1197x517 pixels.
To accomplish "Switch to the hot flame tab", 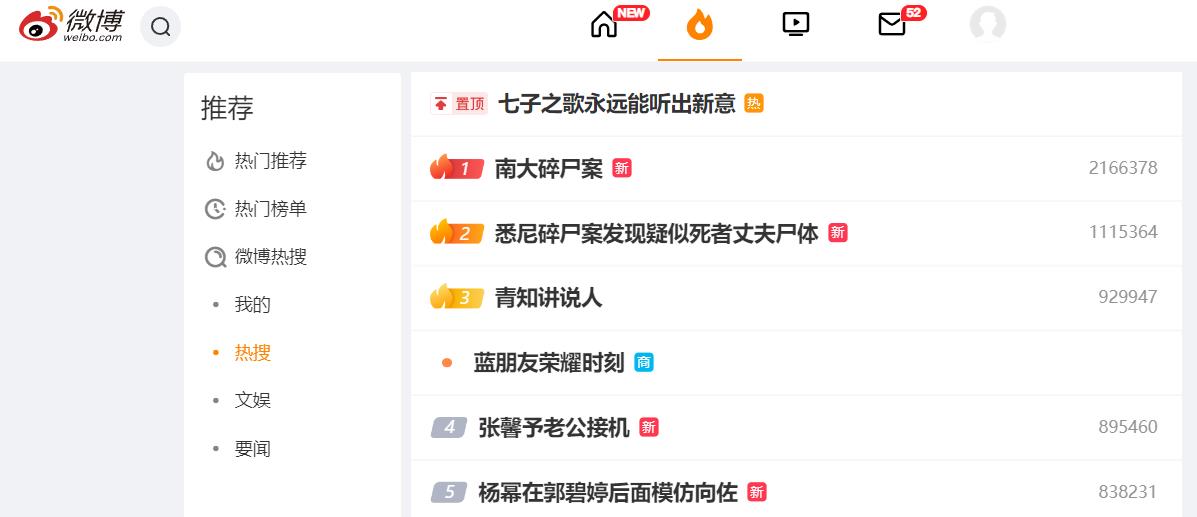I will click(699, 25).
